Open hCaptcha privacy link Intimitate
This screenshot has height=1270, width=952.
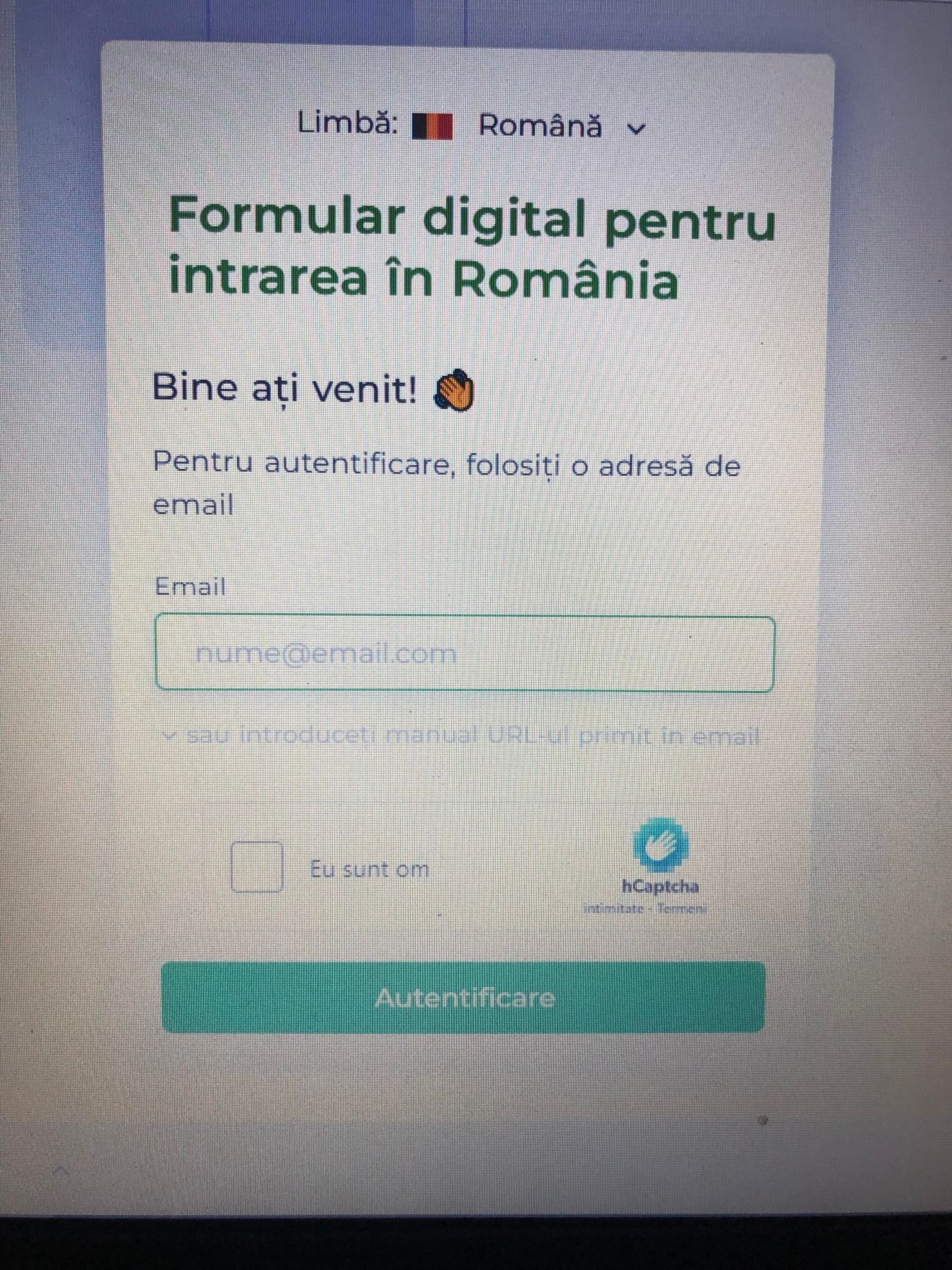610,910
